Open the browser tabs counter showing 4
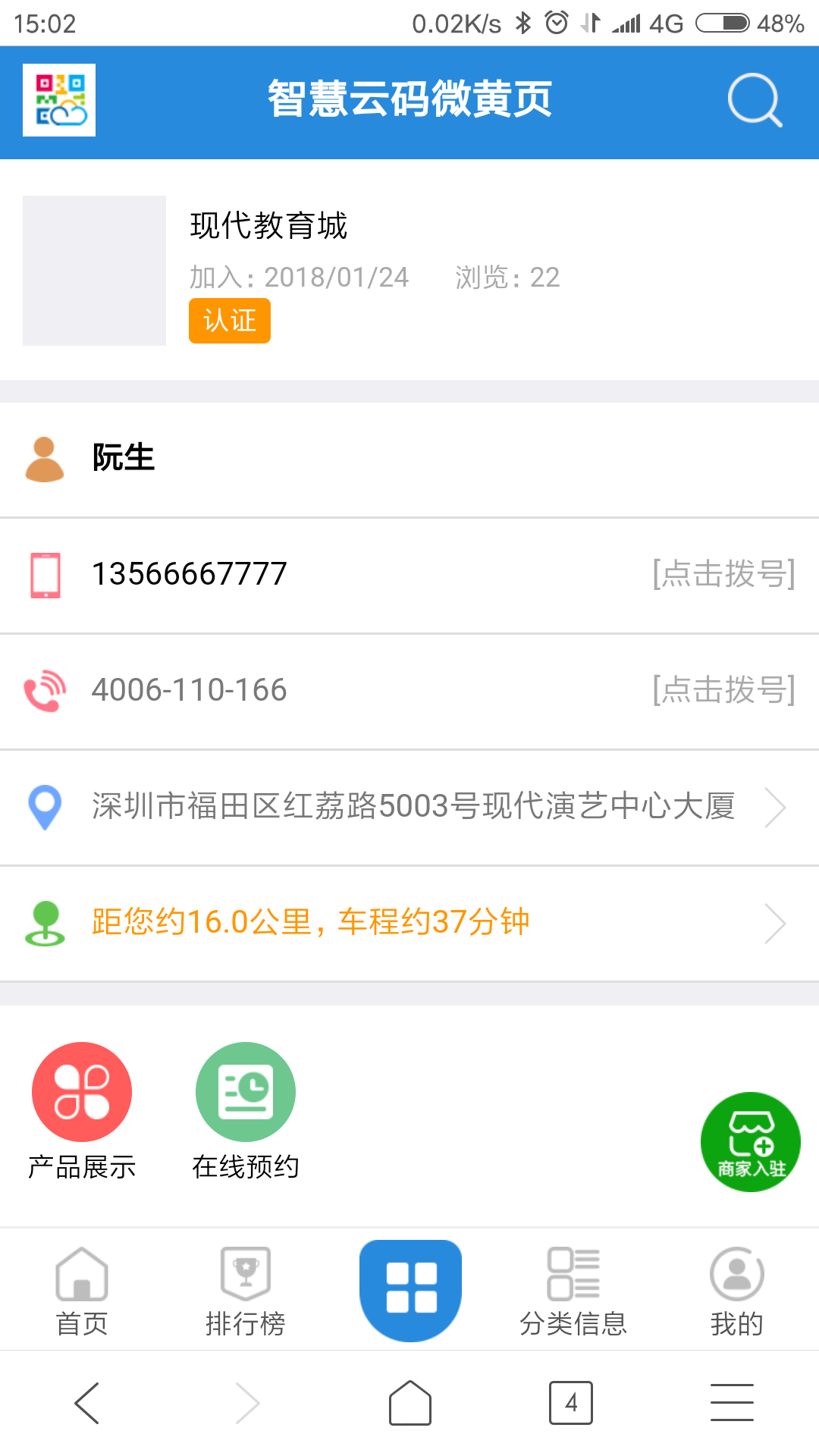The image size is (819, 1456). click(x=570, y=1403)
